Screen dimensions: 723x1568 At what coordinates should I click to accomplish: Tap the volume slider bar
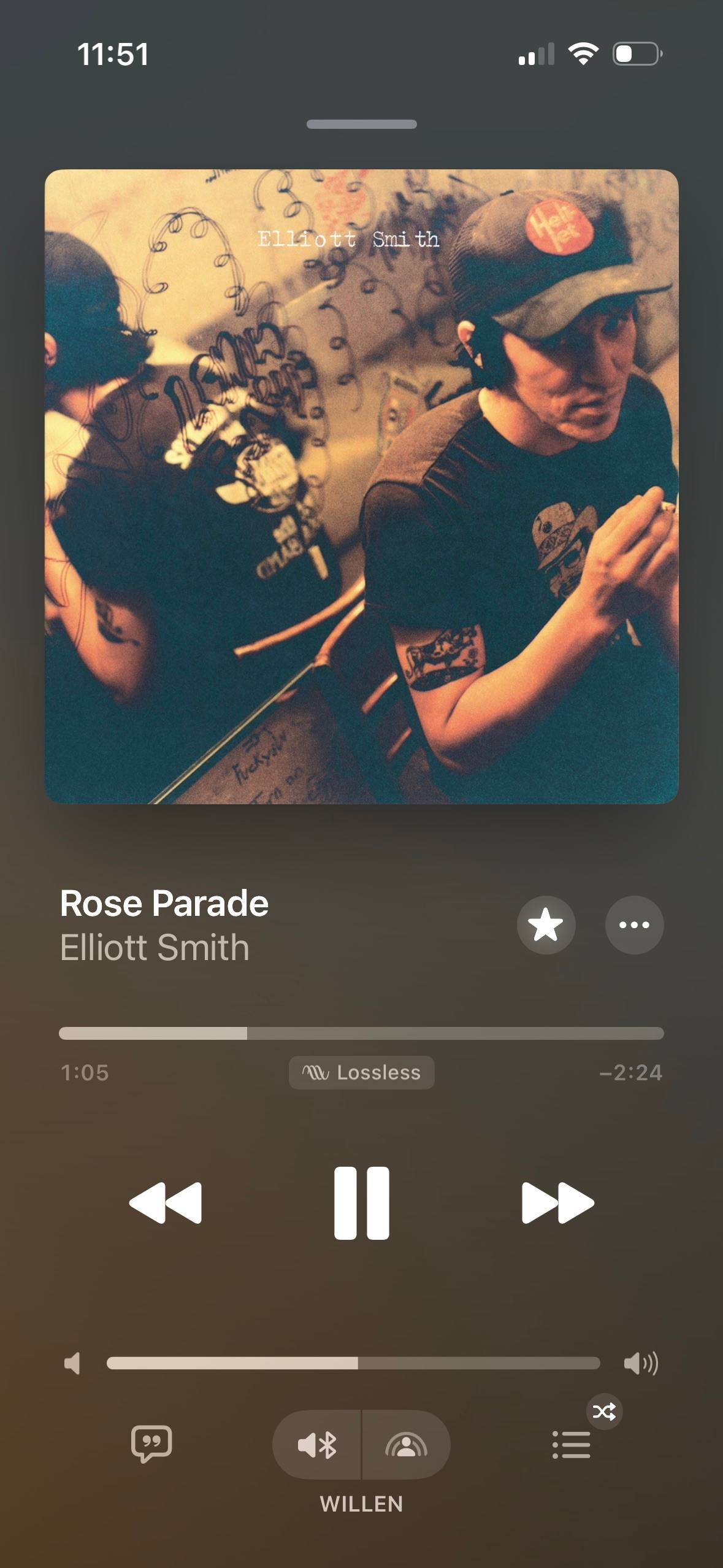click(353, 1363)
